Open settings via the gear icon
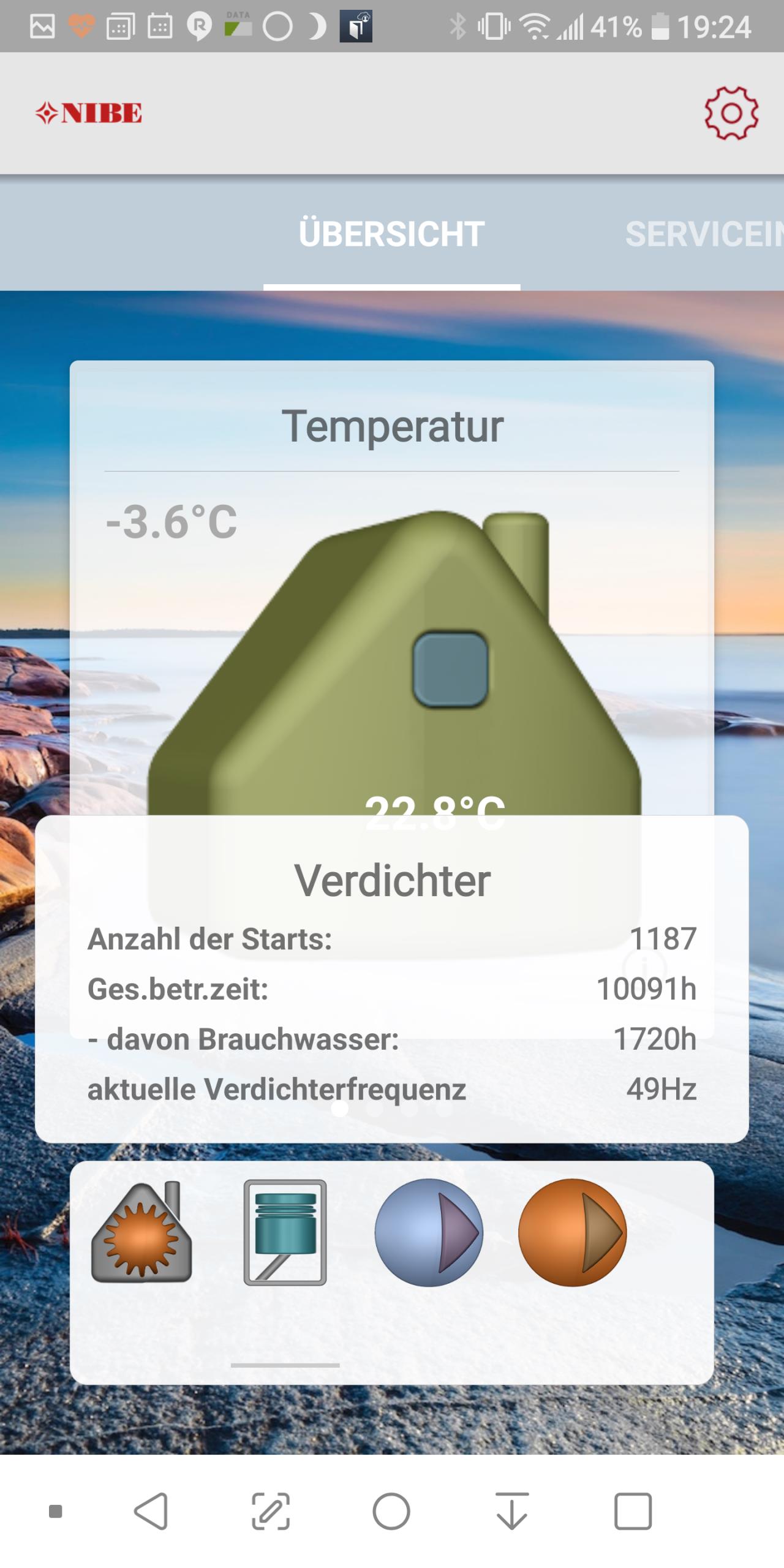This screenshot has width=784, height=1568. point(731,113)
